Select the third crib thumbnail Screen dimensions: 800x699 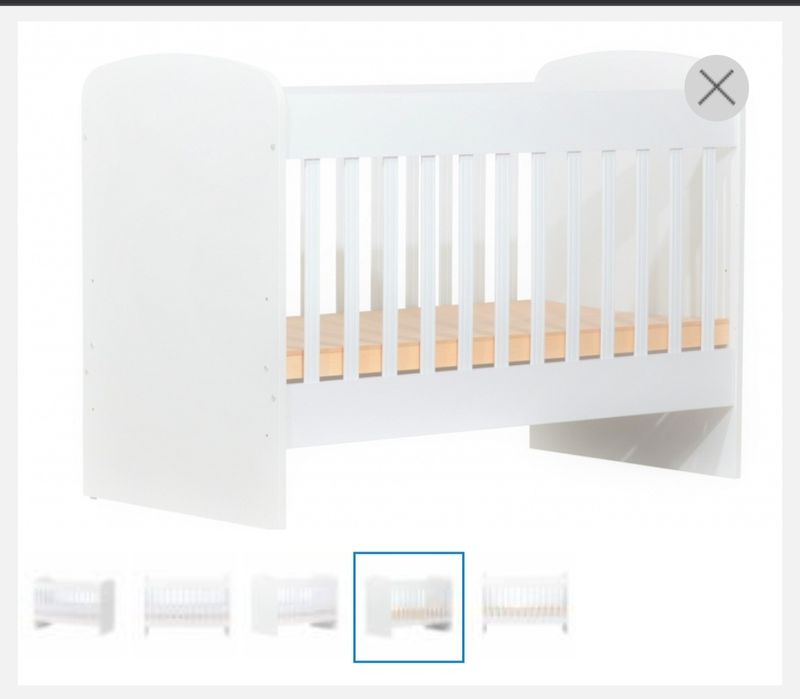point(296,603)
